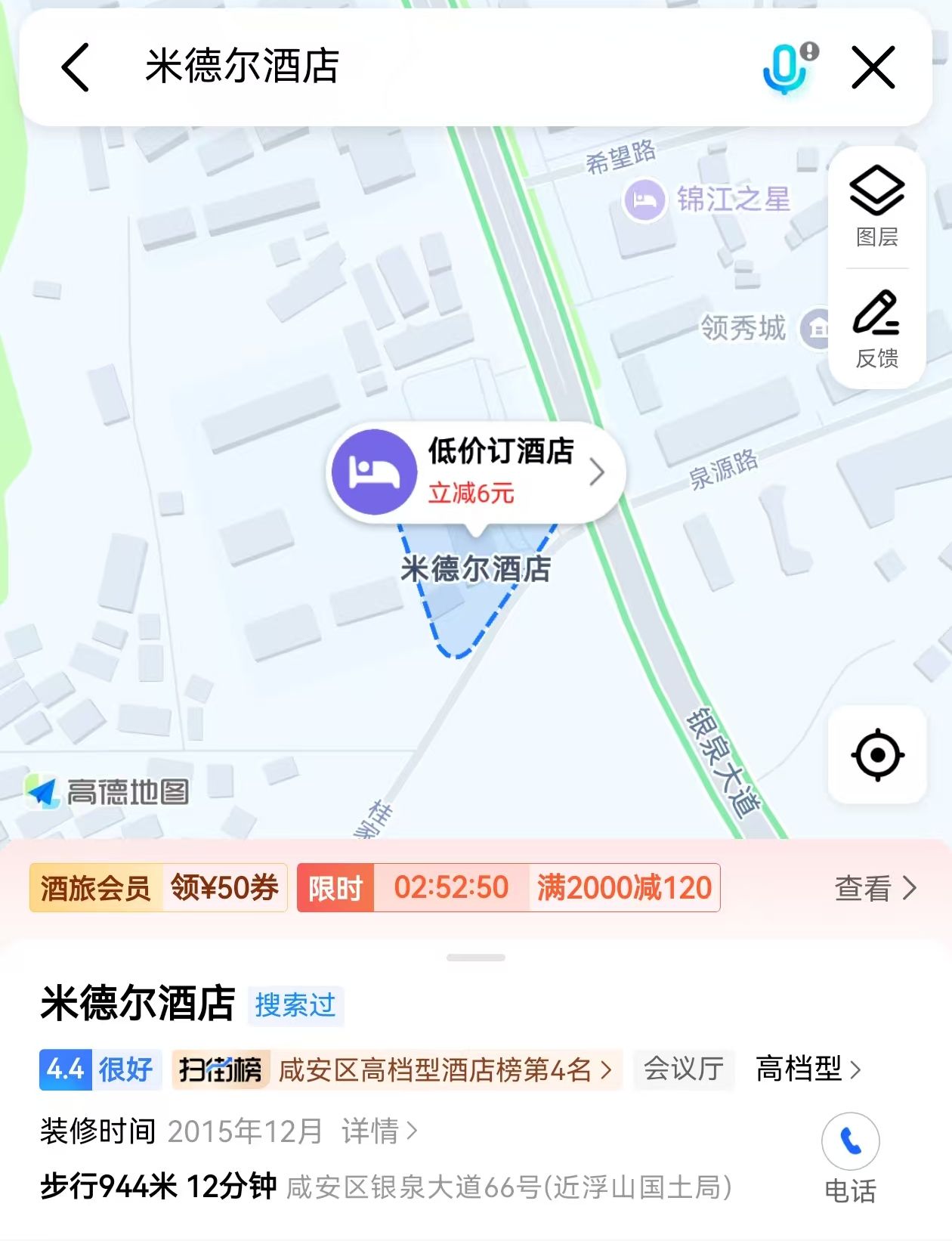
Task: View 详情 for hotel renovation details
Action: pos(379,1131)
